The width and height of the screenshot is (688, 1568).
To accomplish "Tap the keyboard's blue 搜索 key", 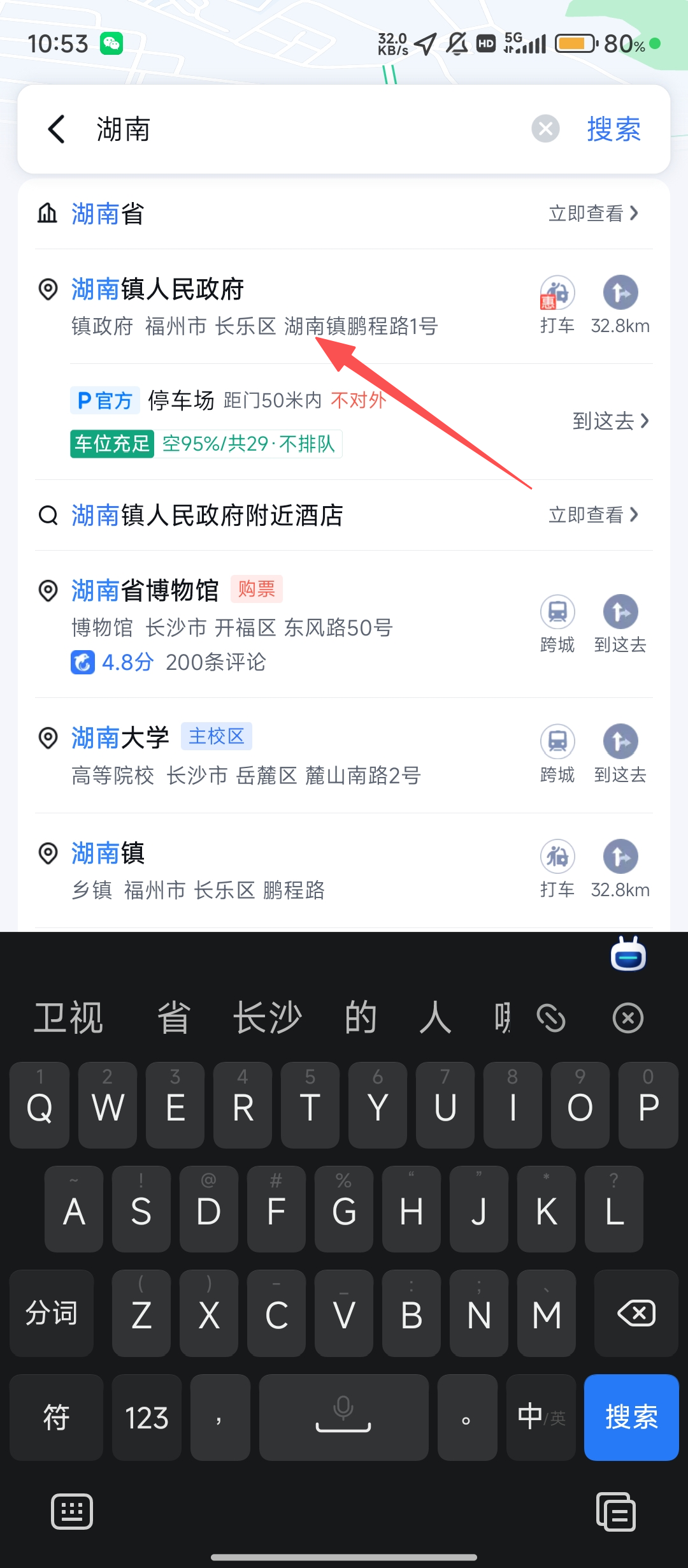I will coord(631,1418).
